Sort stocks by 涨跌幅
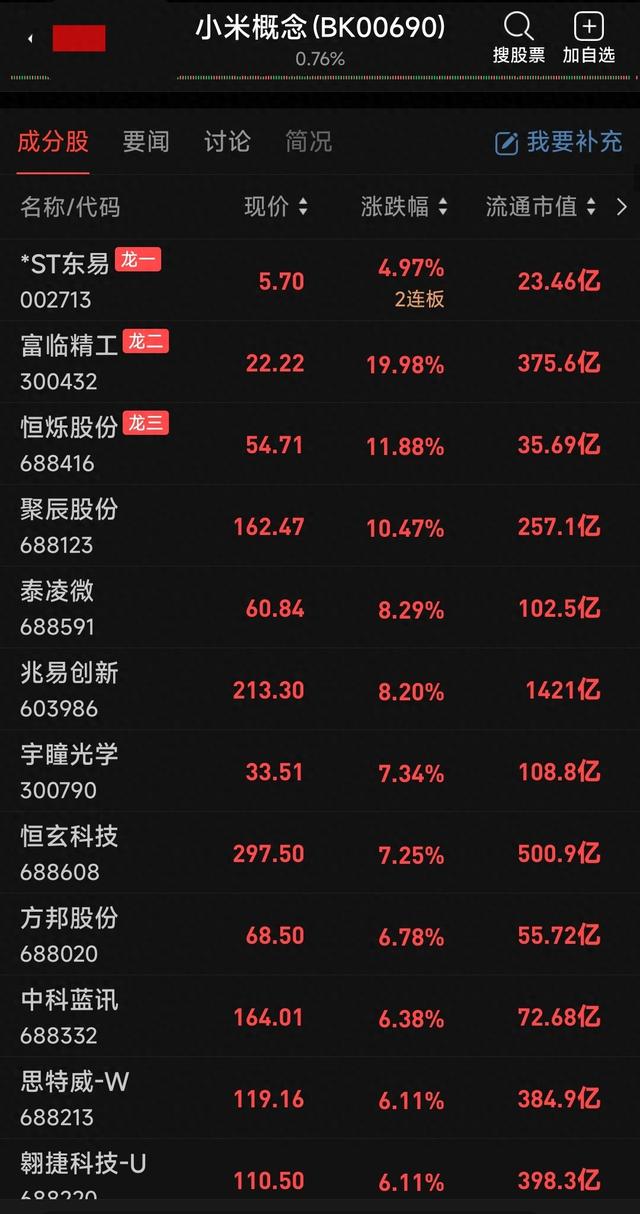This screenshot has height=1214, width=640. [x=404, y=207]
